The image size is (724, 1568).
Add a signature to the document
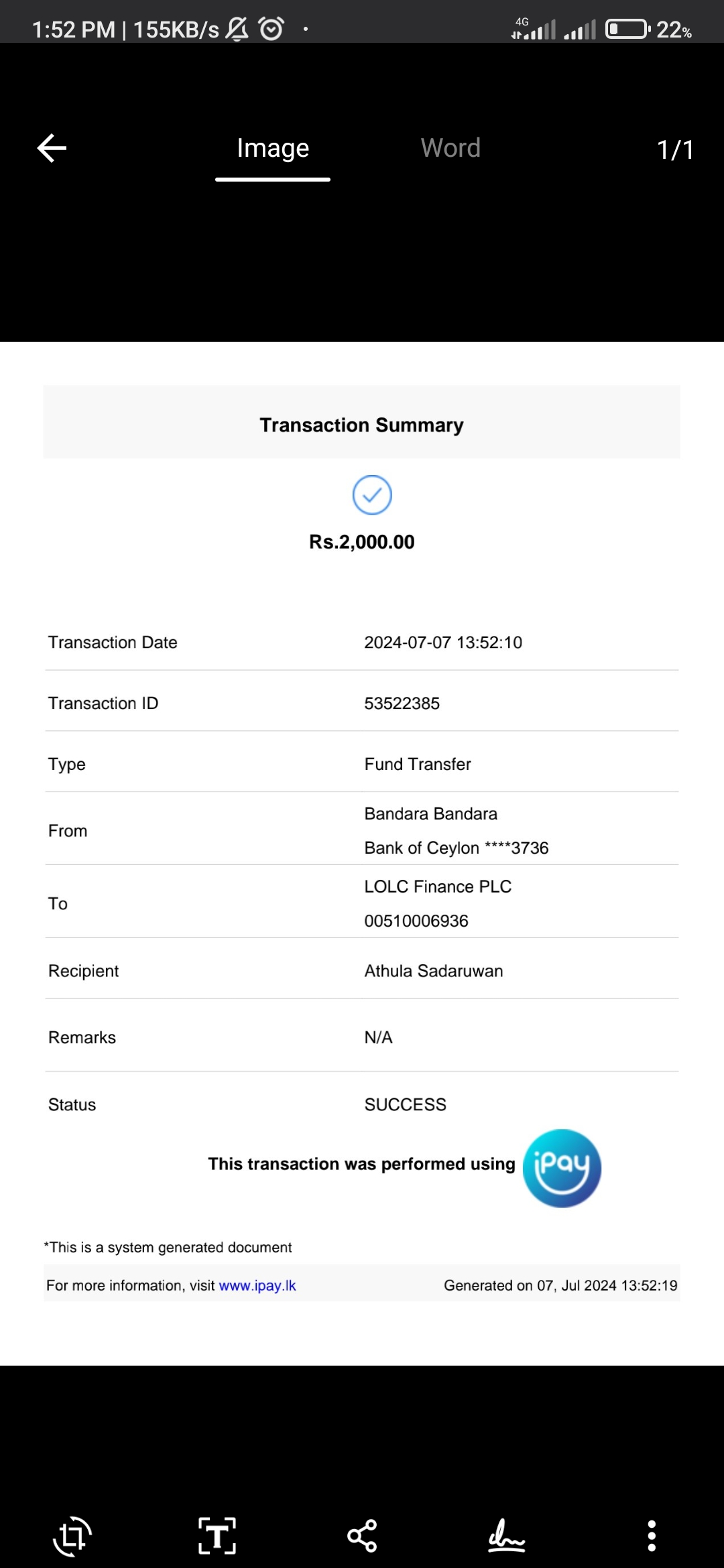tap(506, 1535)
